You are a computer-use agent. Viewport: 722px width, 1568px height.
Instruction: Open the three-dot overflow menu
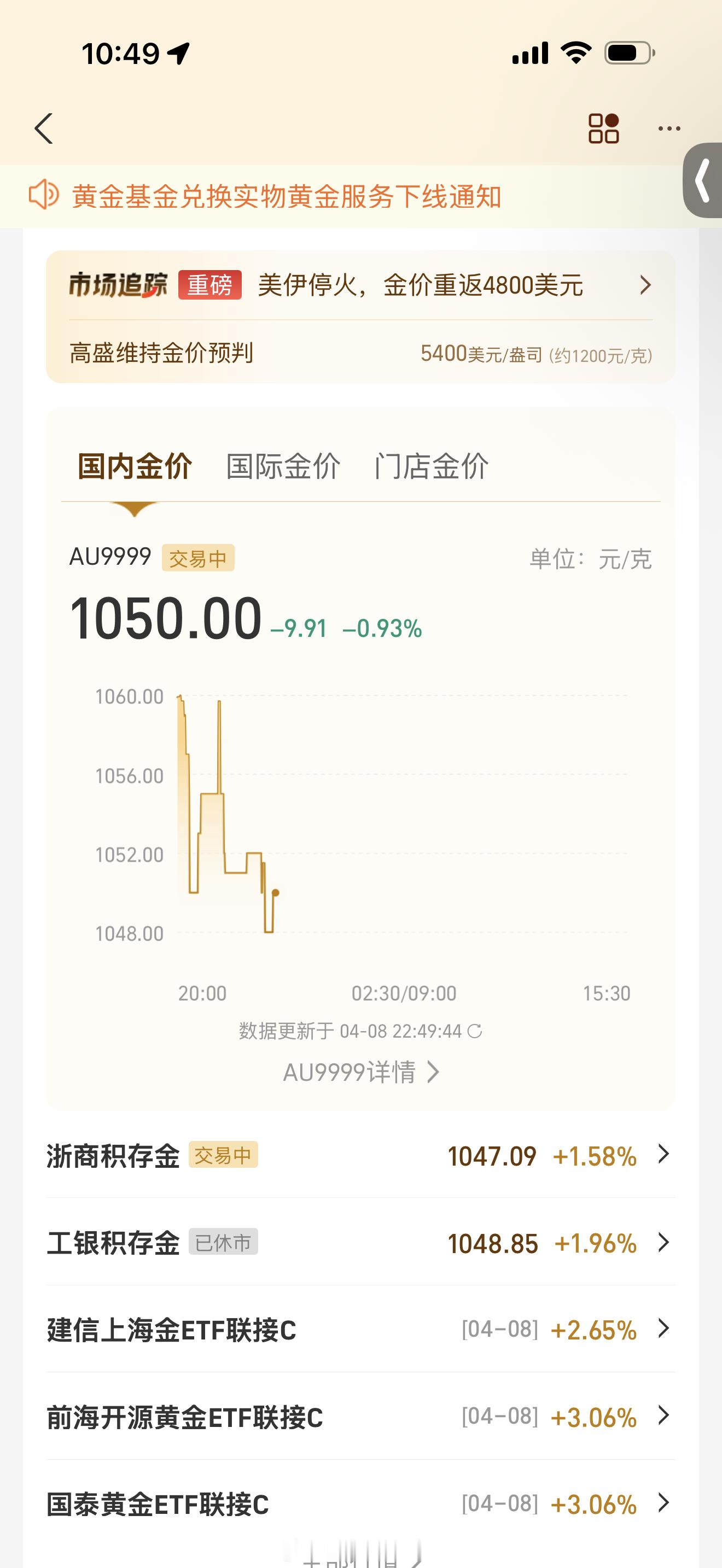669,128
